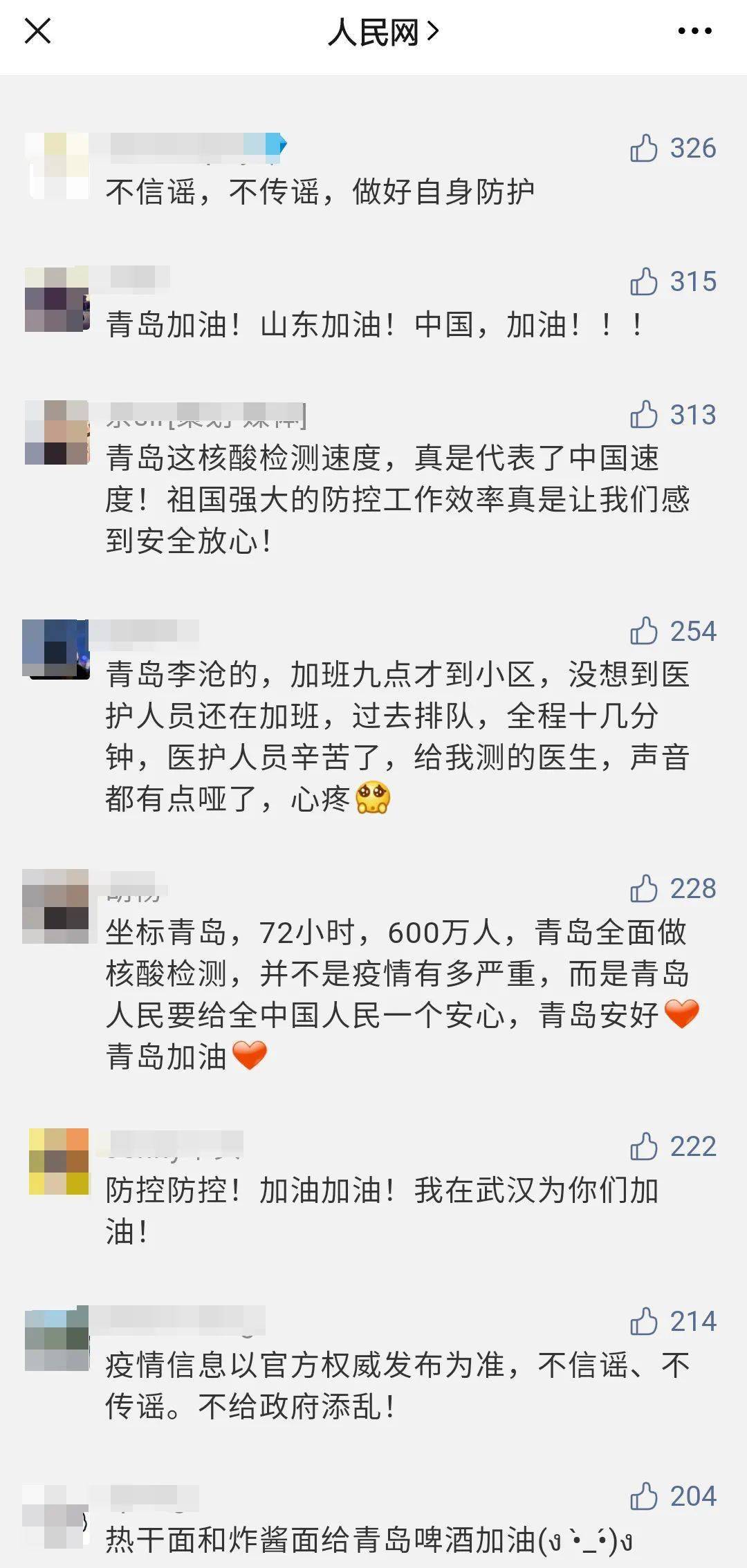Open the 人民网 account page
The image size is (747, 1568).
[383, 32]
